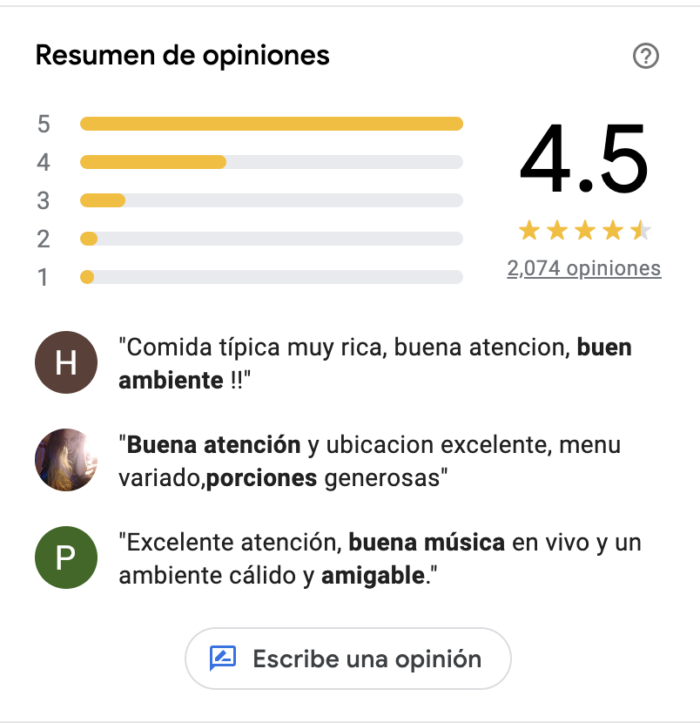Viewport: 700px width, 723px height.
Task: Open the review mentioning buen ambiente
Action: point(375,364)
